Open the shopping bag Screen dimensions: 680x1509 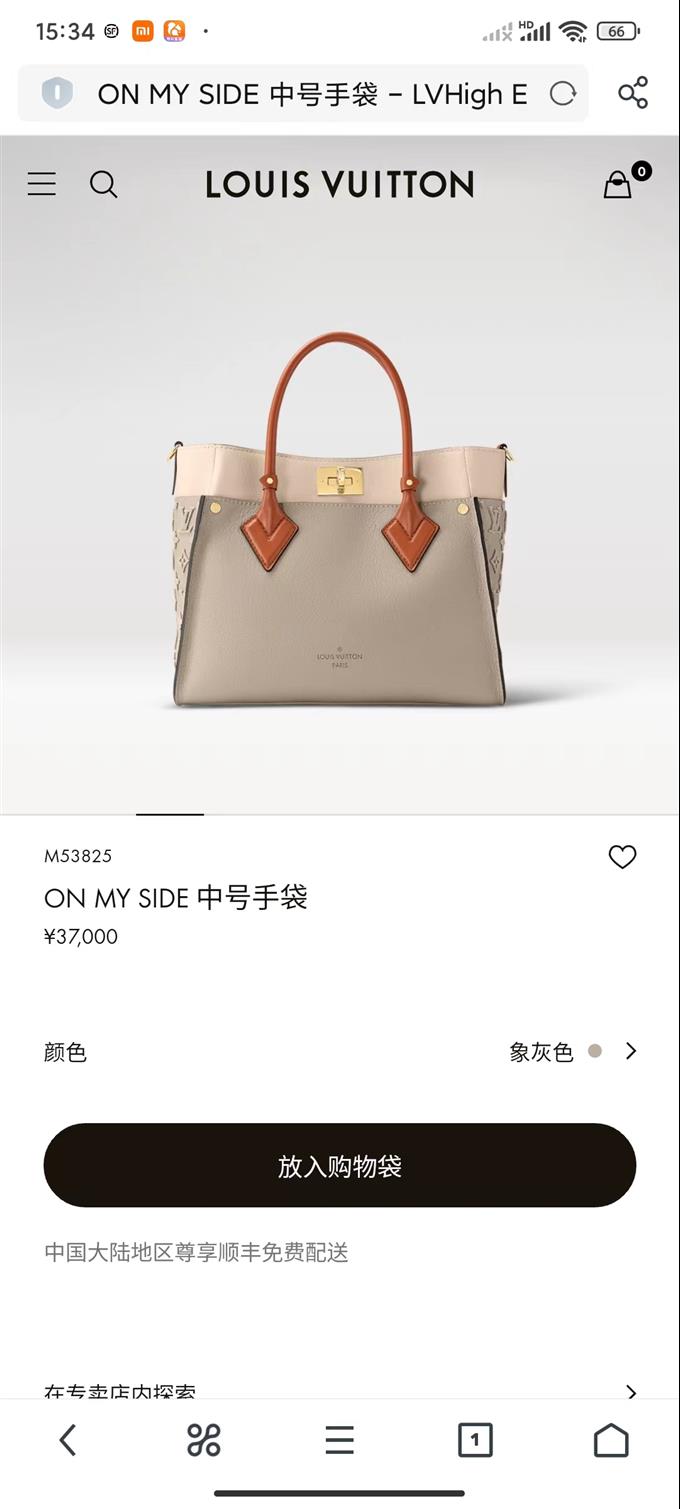619,184
